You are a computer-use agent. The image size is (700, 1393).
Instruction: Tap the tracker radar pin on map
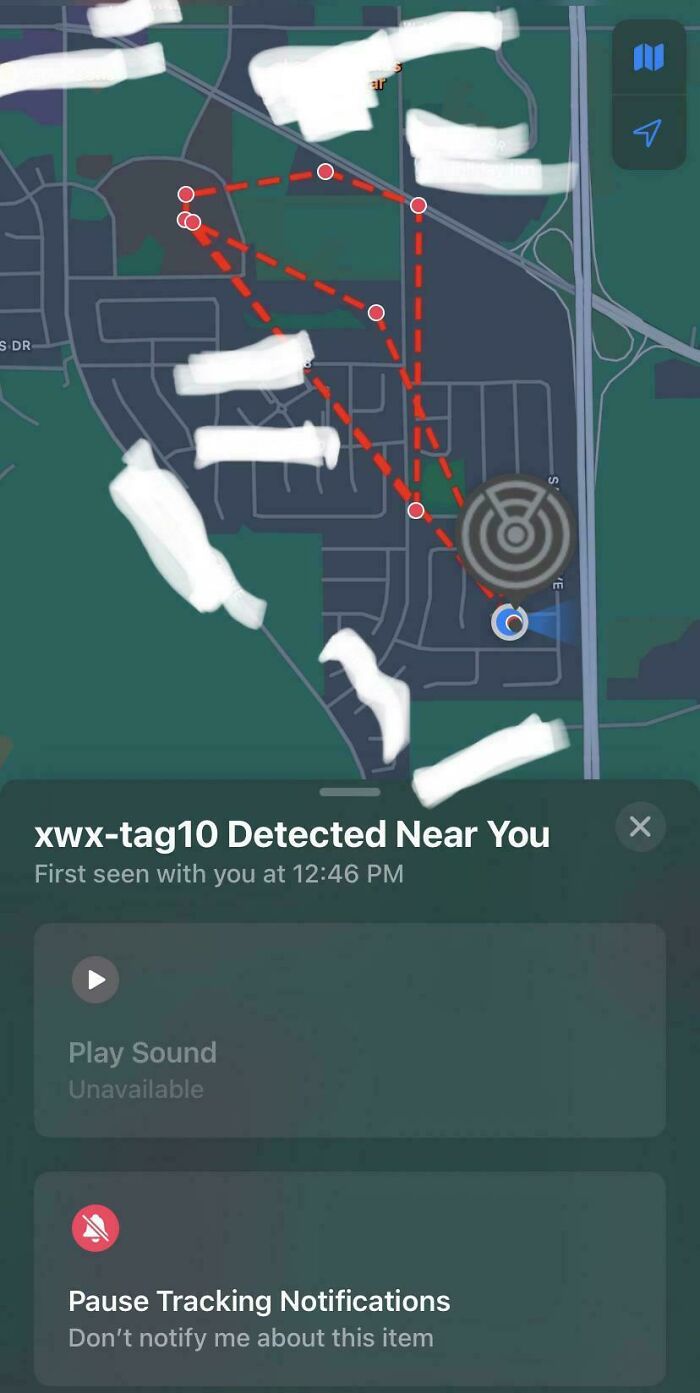(x=515, y=537)
